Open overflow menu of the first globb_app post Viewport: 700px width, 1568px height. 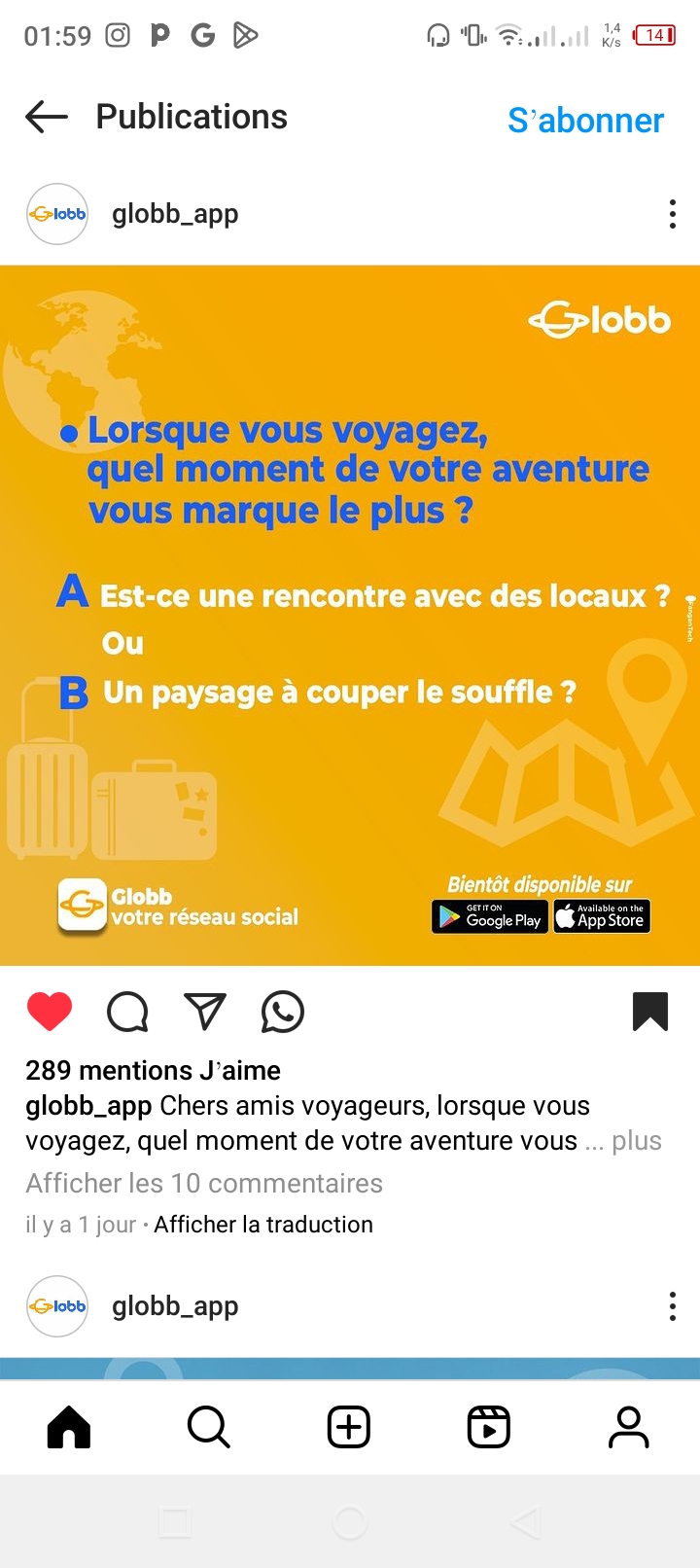click(x=672, y=214)
